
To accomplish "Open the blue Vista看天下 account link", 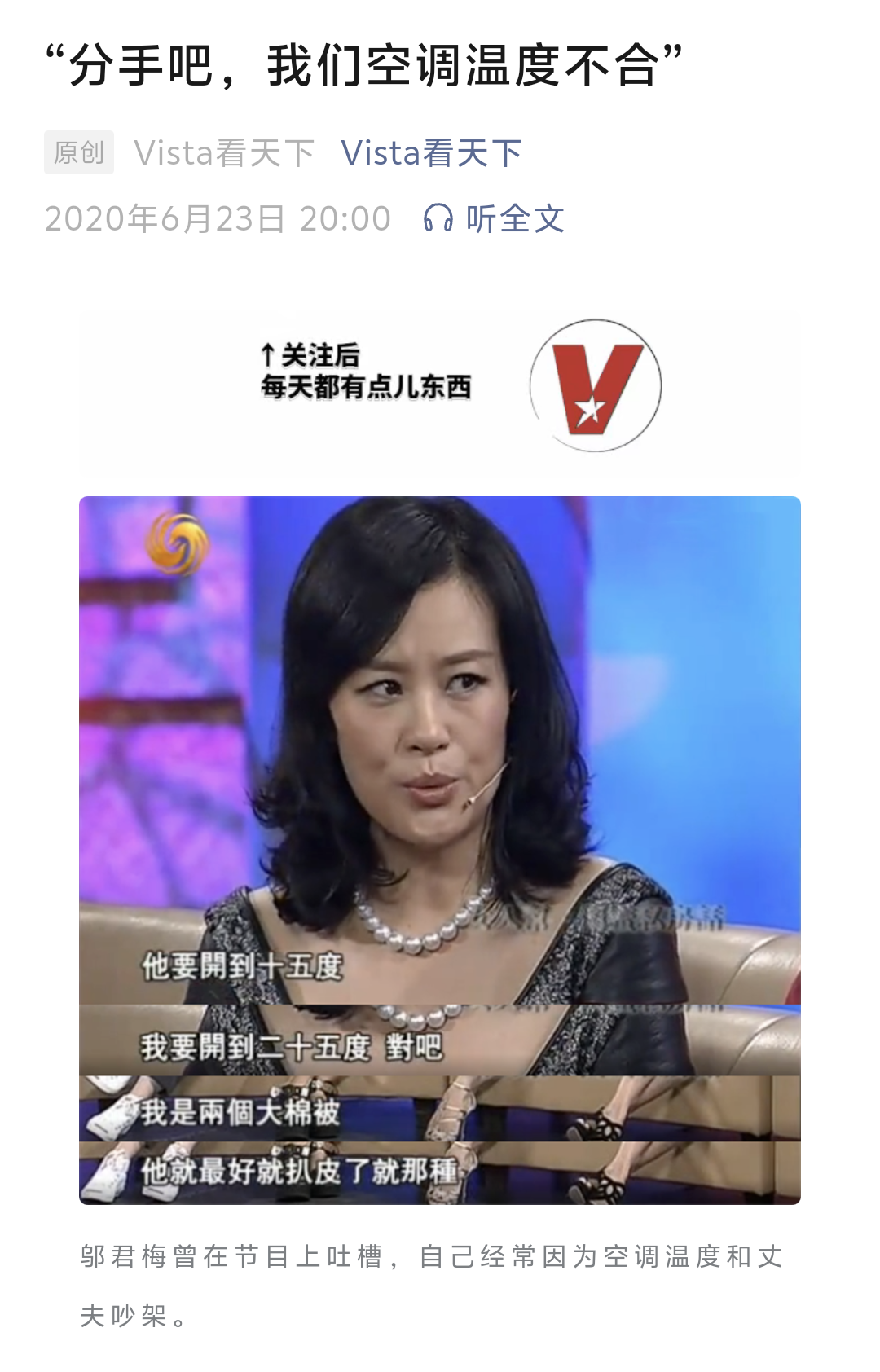I will tap(431, 153).
